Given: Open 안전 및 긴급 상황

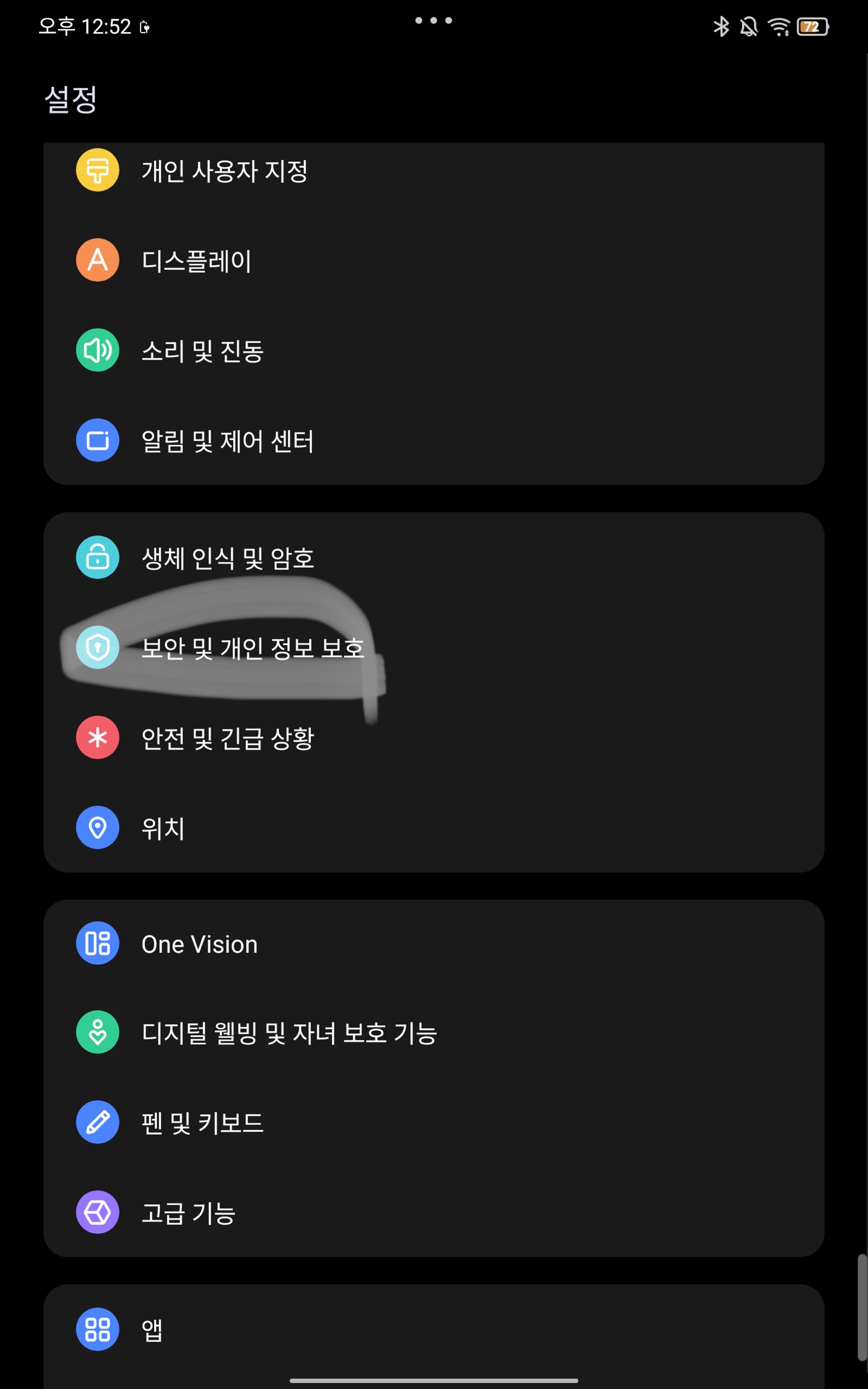Looking at the screenshot, I should [228, 738].
